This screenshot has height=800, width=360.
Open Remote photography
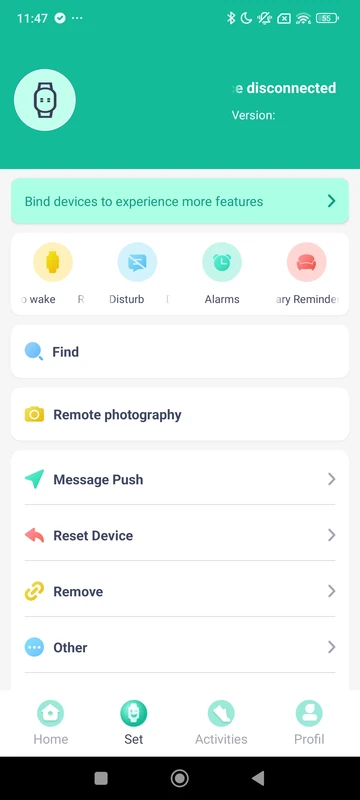click(x=180, y=414)
